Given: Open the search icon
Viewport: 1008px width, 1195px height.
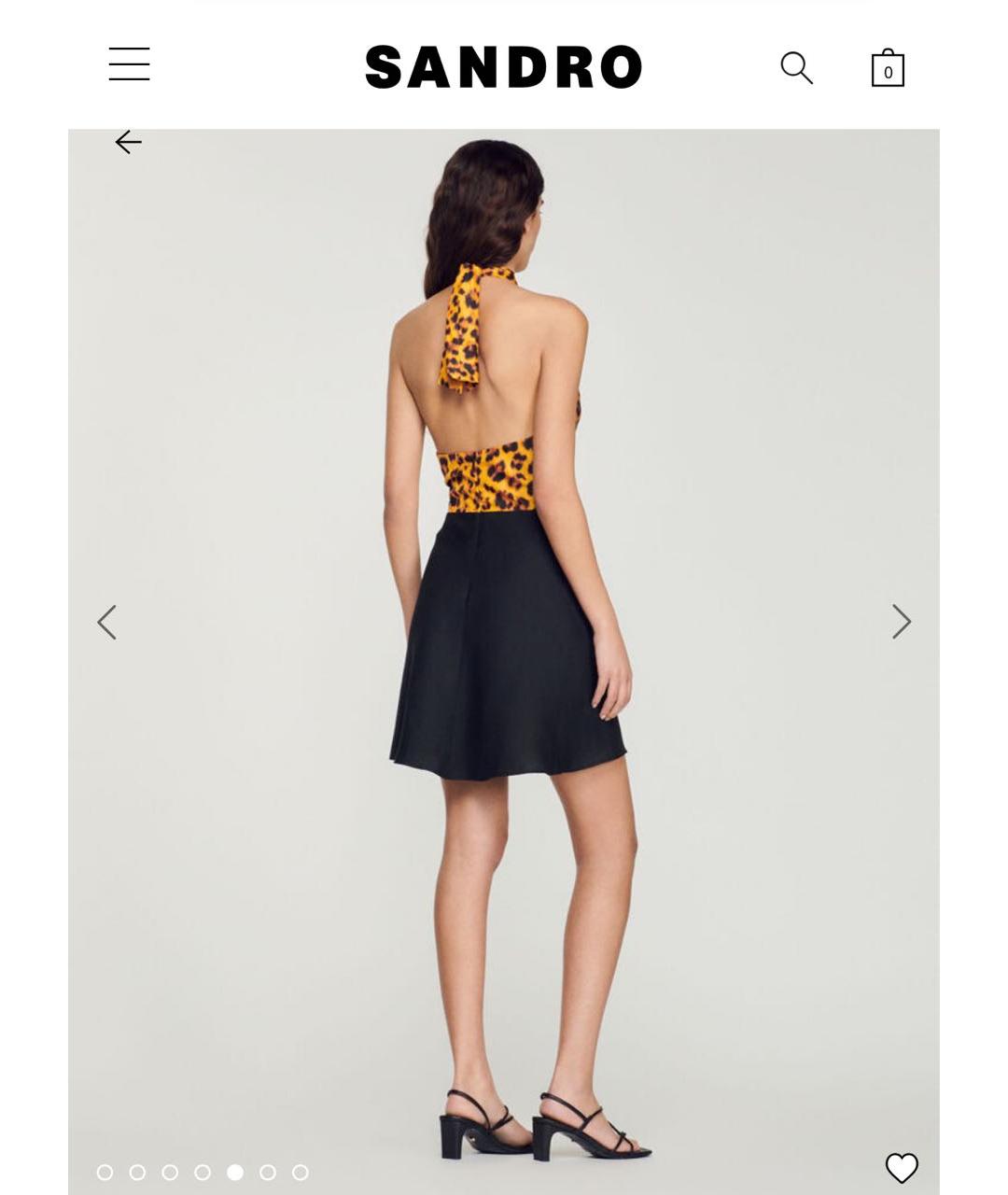Looking at the screenshot, I should [x=796, y=67].
